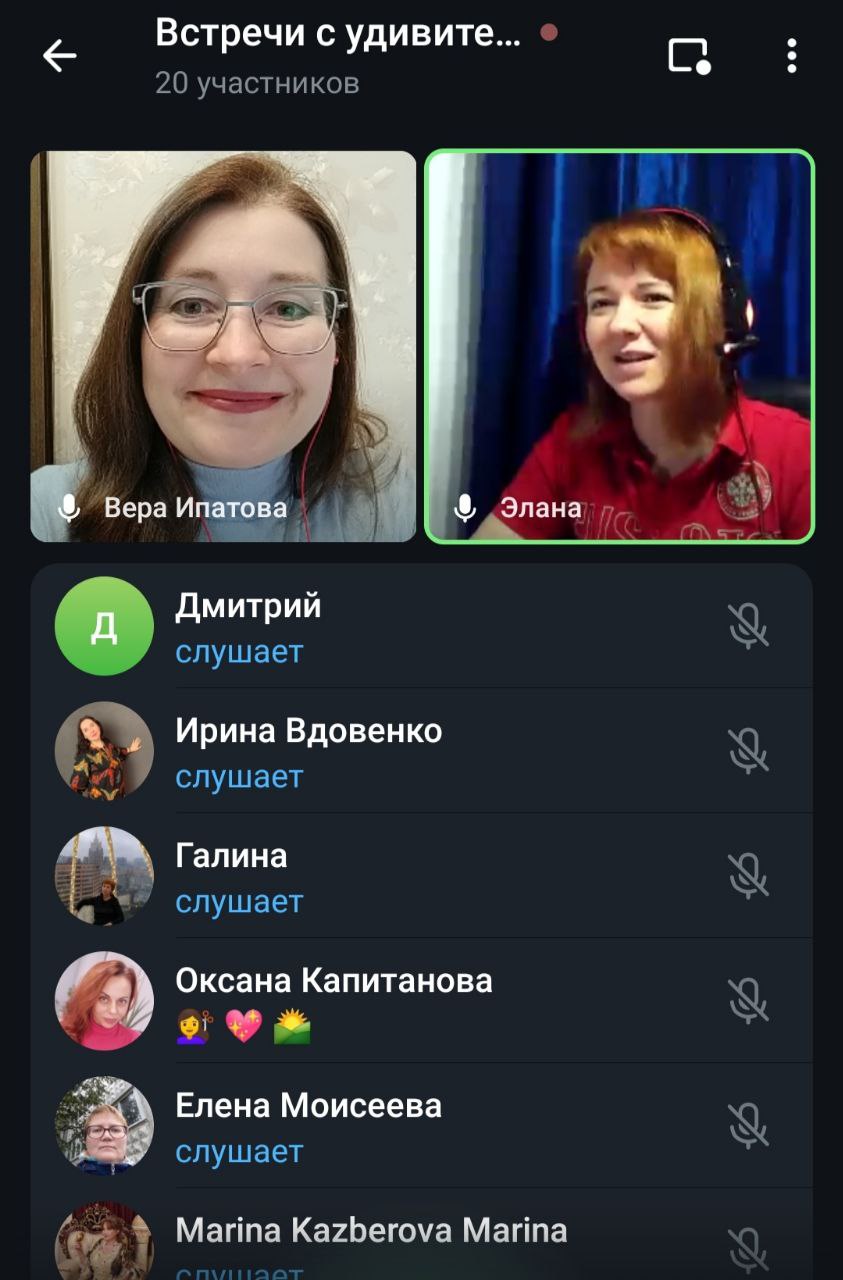Expand Вера Ипатова's video tile

click(223, 346)
